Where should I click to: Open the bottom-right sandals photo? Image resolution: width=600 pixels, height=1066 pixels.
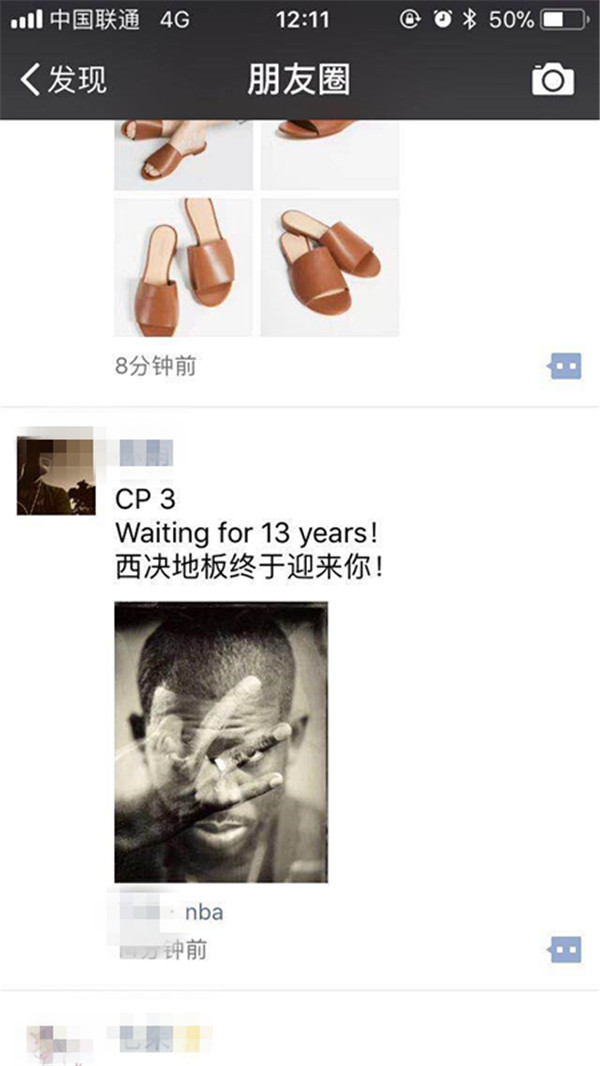point(329,267)
